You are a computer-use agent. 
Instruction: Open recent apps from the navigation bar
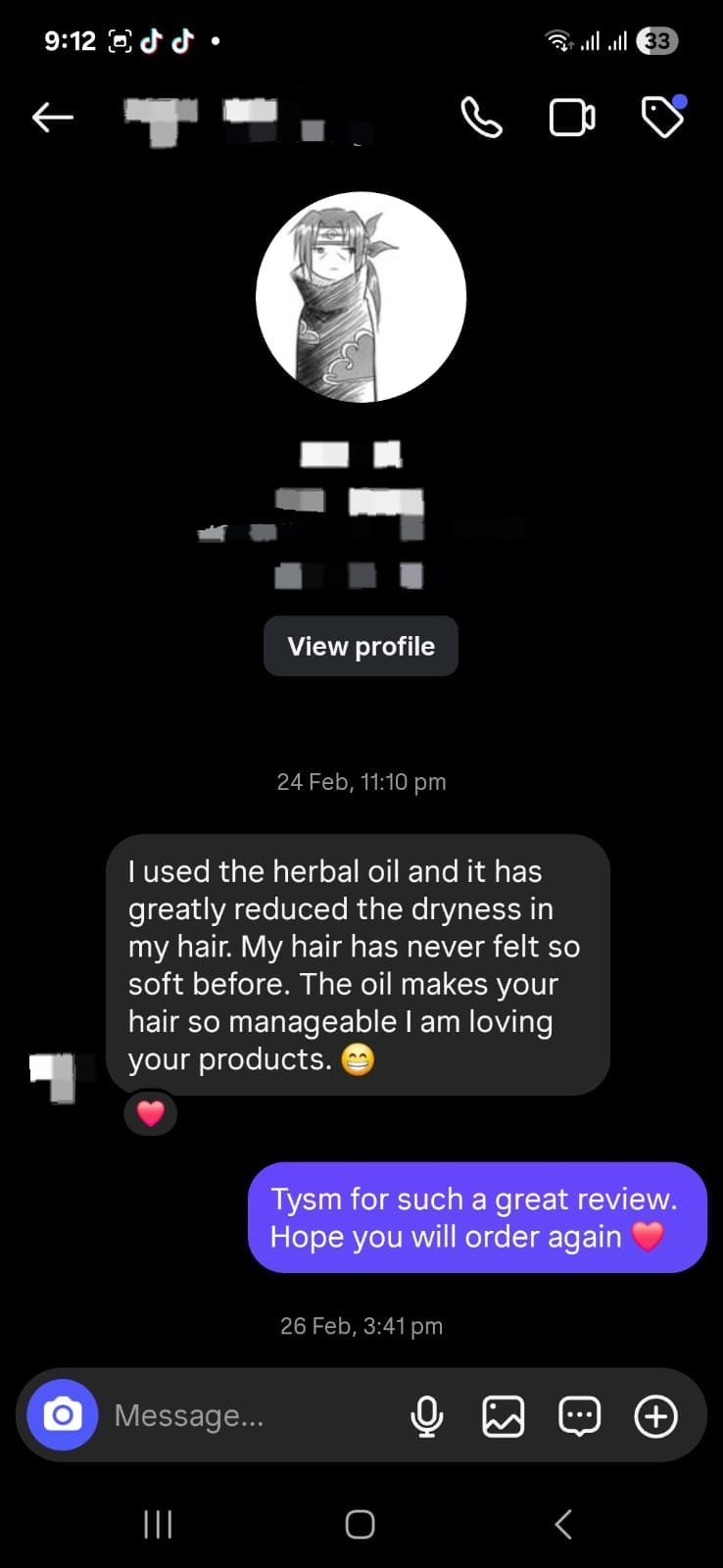(x=158, y=1524)
